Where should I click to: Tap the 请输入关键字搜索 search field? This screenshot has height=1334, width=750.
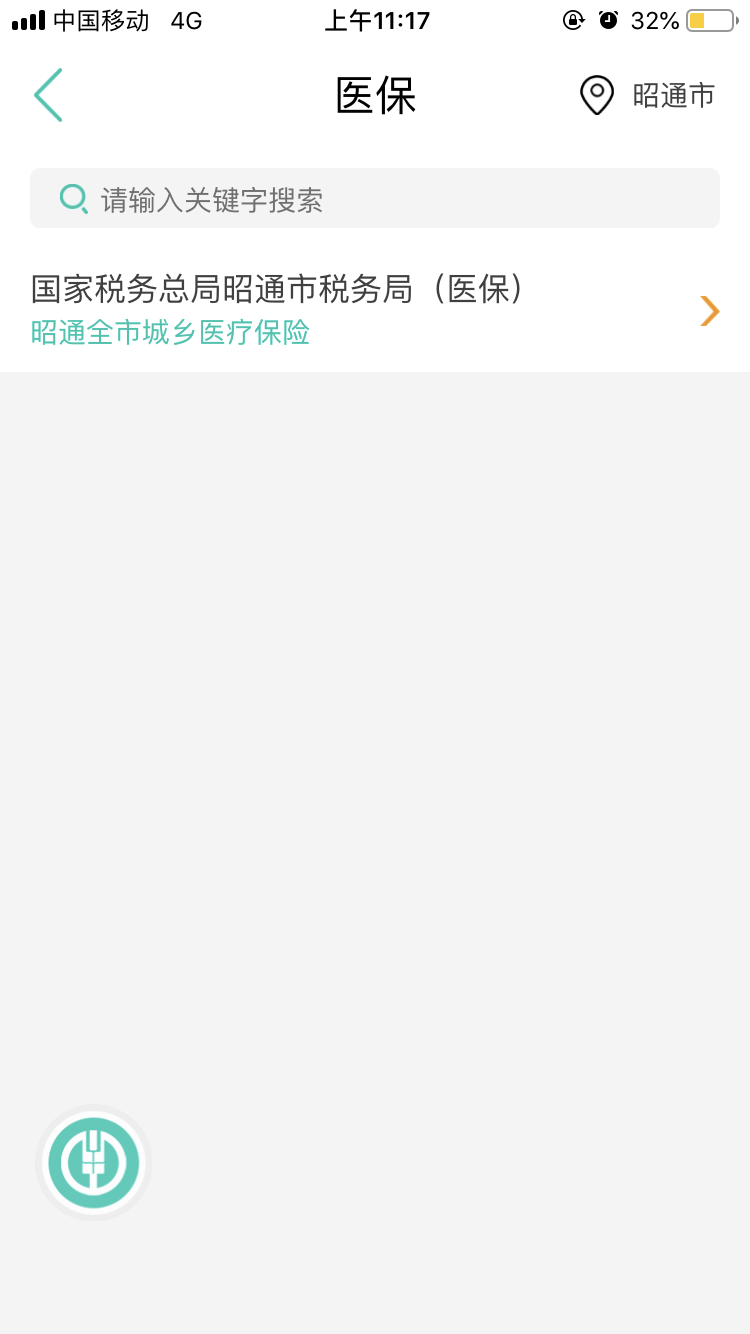[x=375, y=198]
